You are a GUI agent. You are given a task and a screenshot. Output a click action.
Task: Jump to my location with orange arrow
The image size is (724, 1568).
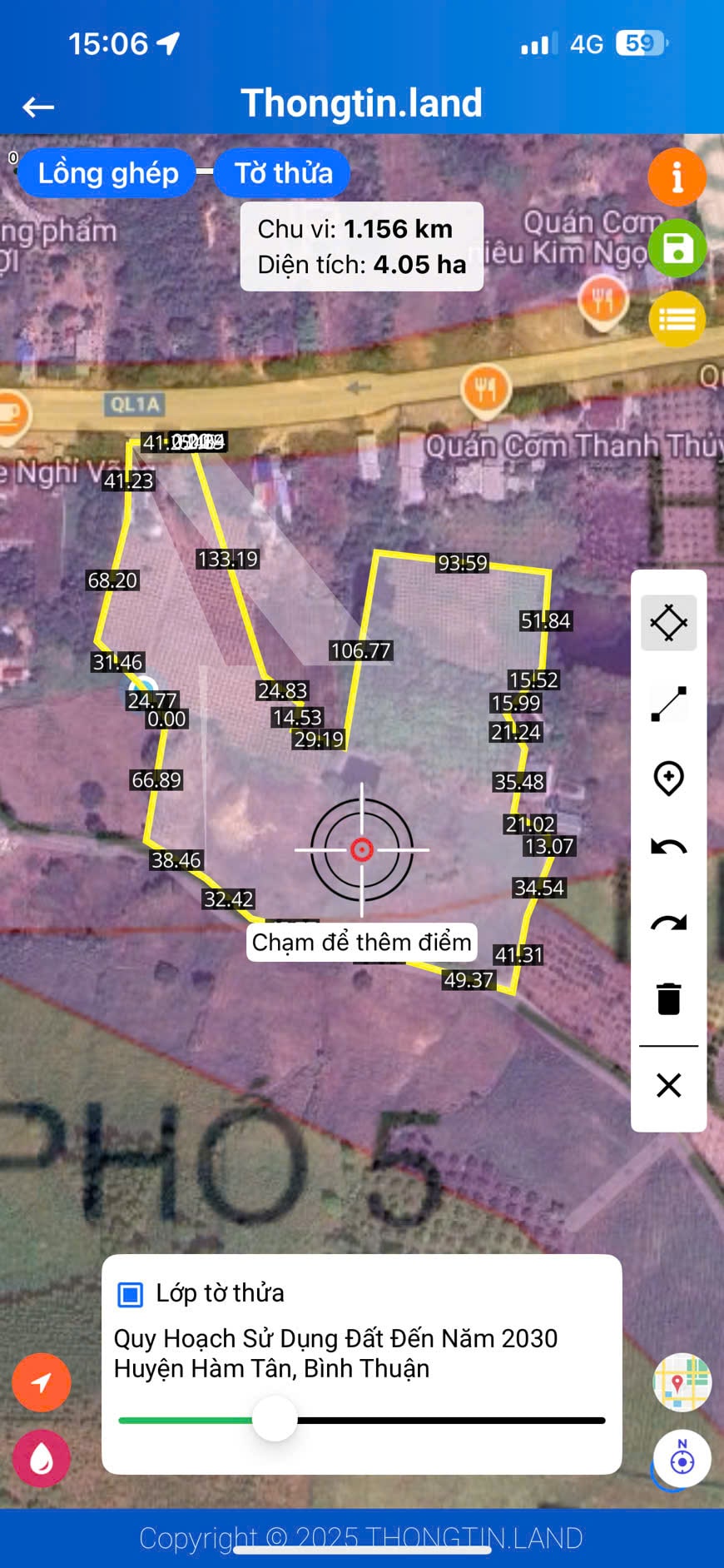pyautogui.click(x=41, y=1382)
